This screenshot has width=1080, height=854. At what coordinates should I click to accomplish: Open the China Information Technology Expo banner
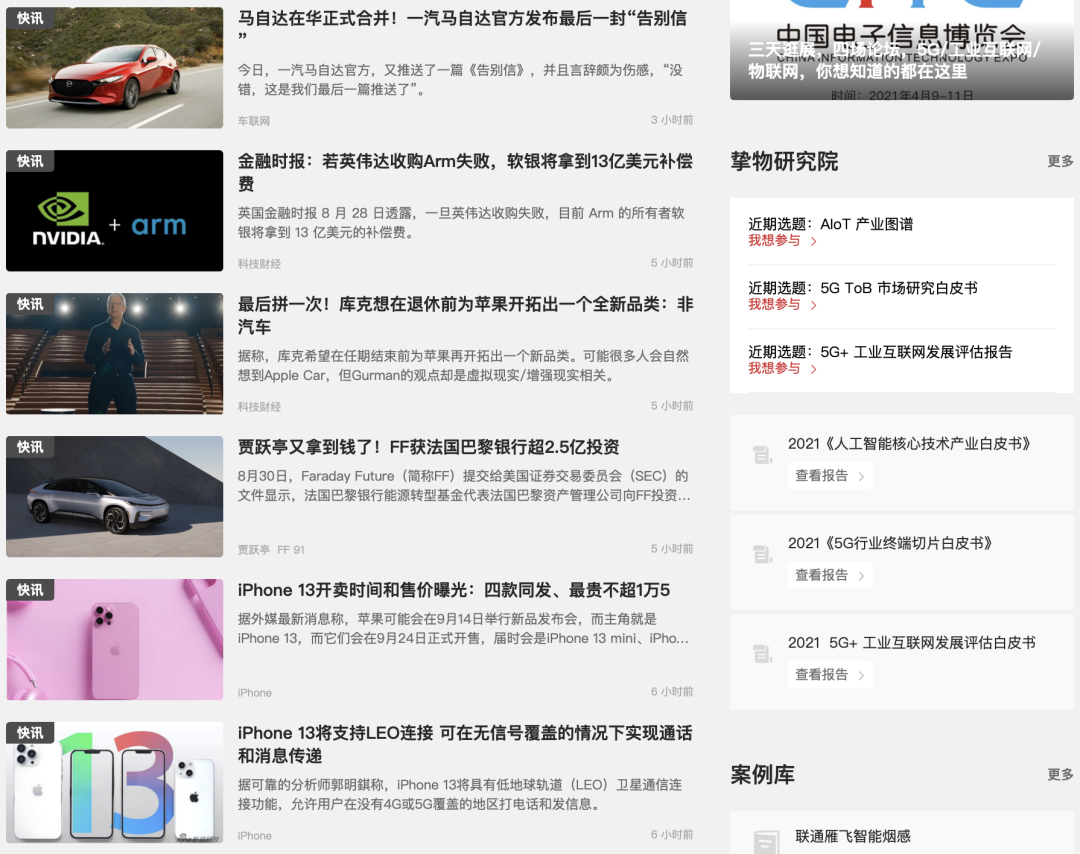tap(901, 50)
